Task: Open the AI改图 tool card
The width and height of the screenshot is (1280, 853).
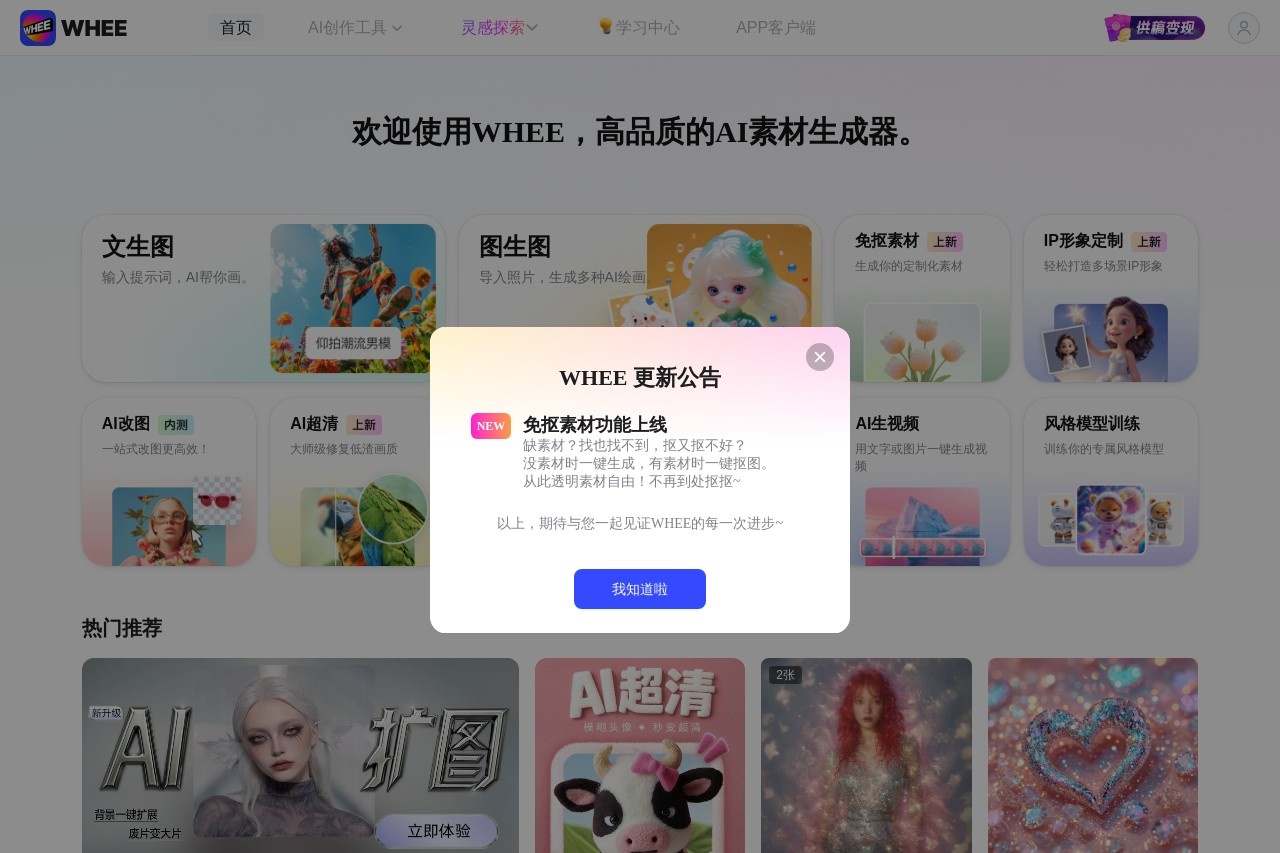Action: point(169,482)
